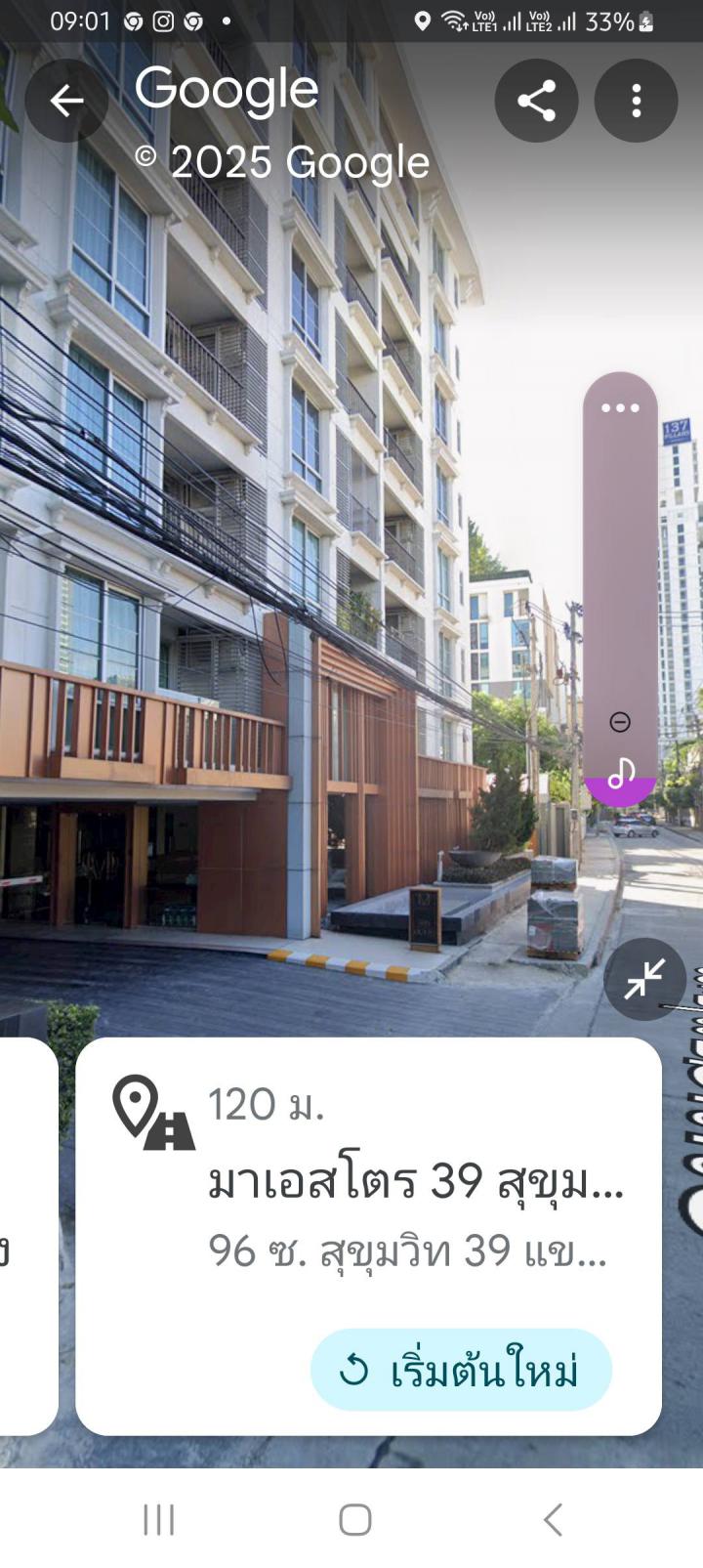Open the three-dot overflow menu
703x1568 pixels.
click(x=637, y=101)
